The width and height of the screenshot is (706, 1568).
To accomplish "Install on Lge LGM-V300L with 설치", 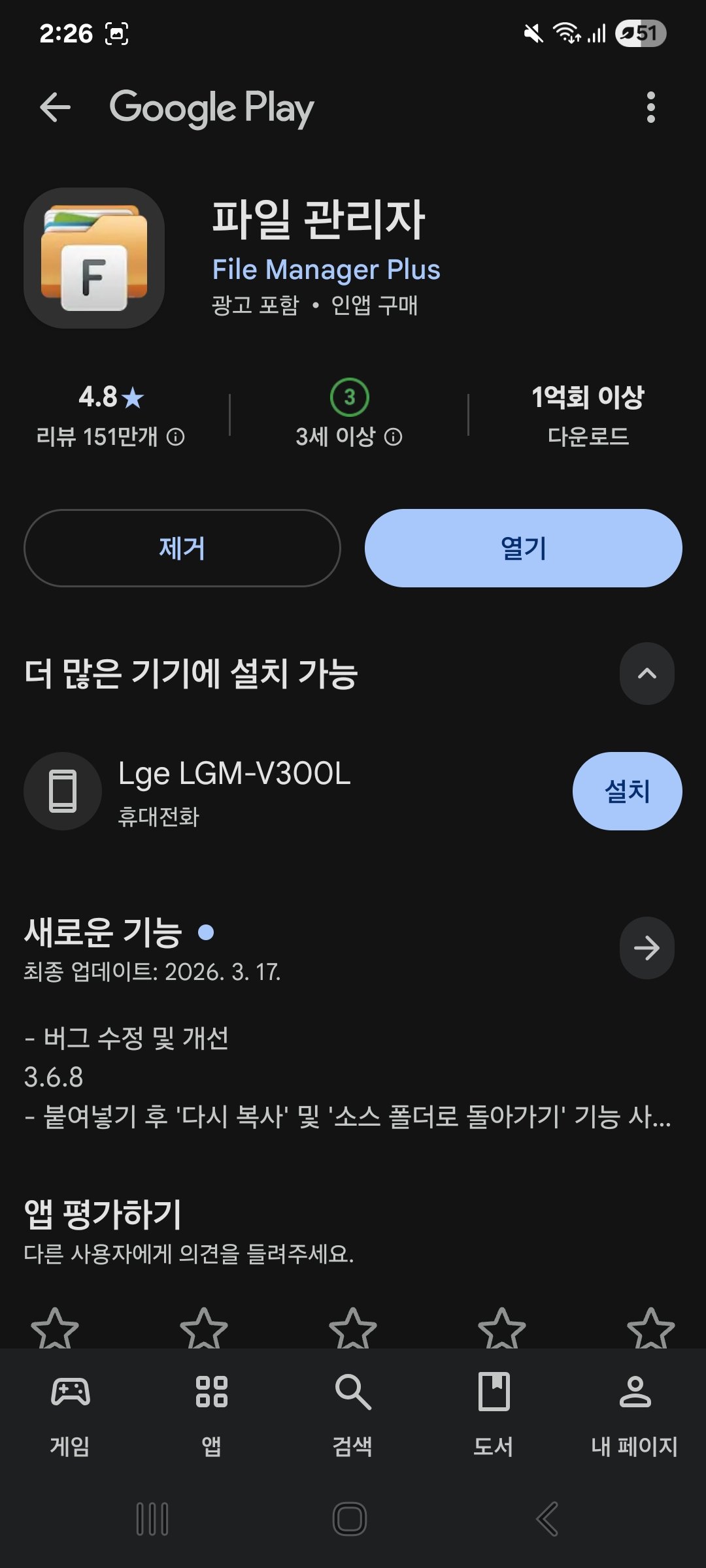I will [x=627, y=791].
